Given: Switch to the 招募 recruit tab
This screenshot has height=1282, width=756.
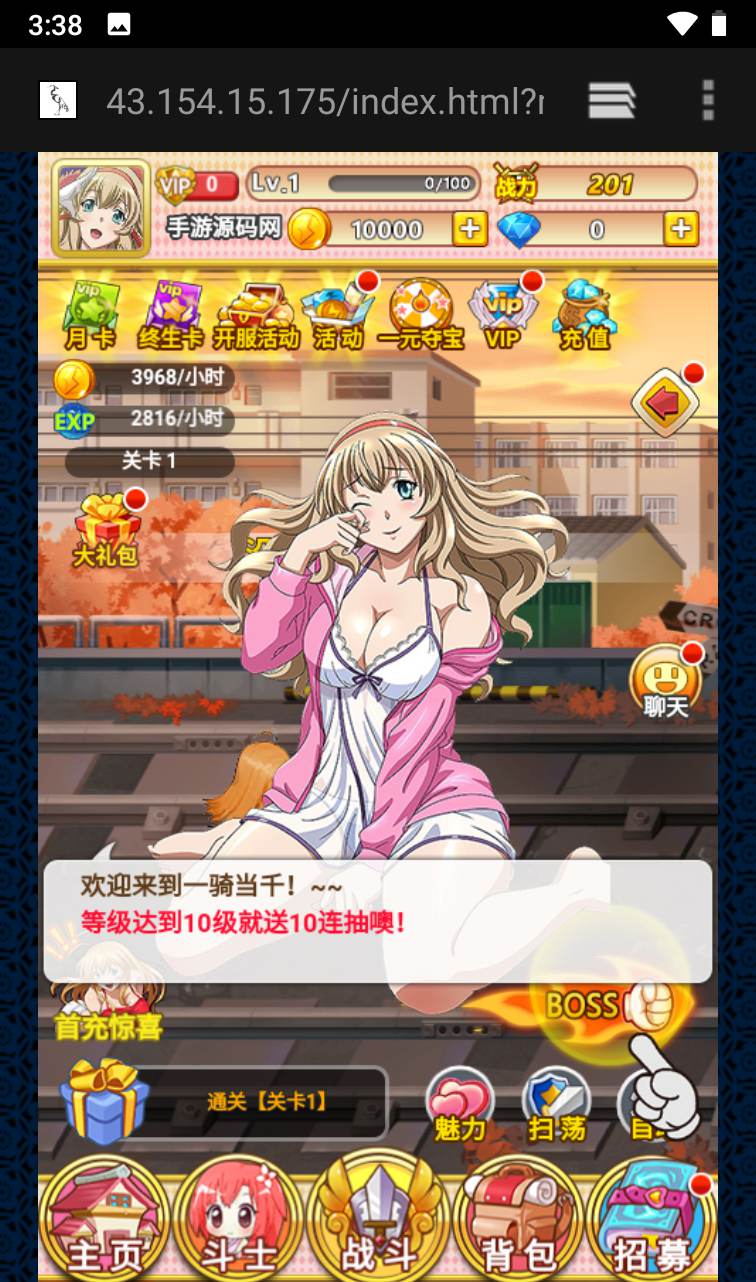Looking at the screenshot, I should (x=652, y=1220).
